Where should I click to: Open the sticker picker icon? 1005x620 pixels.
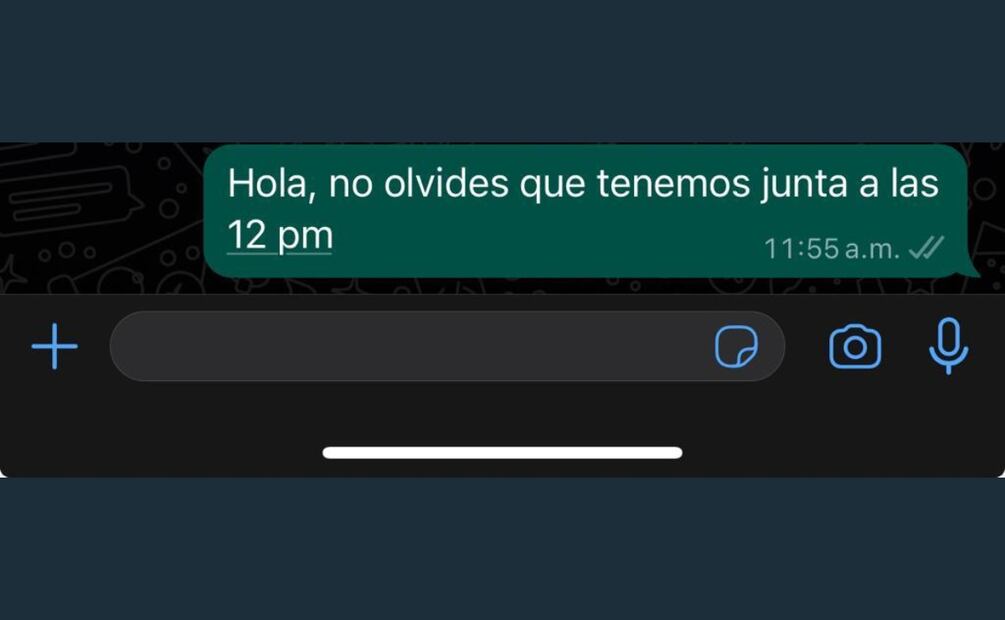(x=736, y=347)
